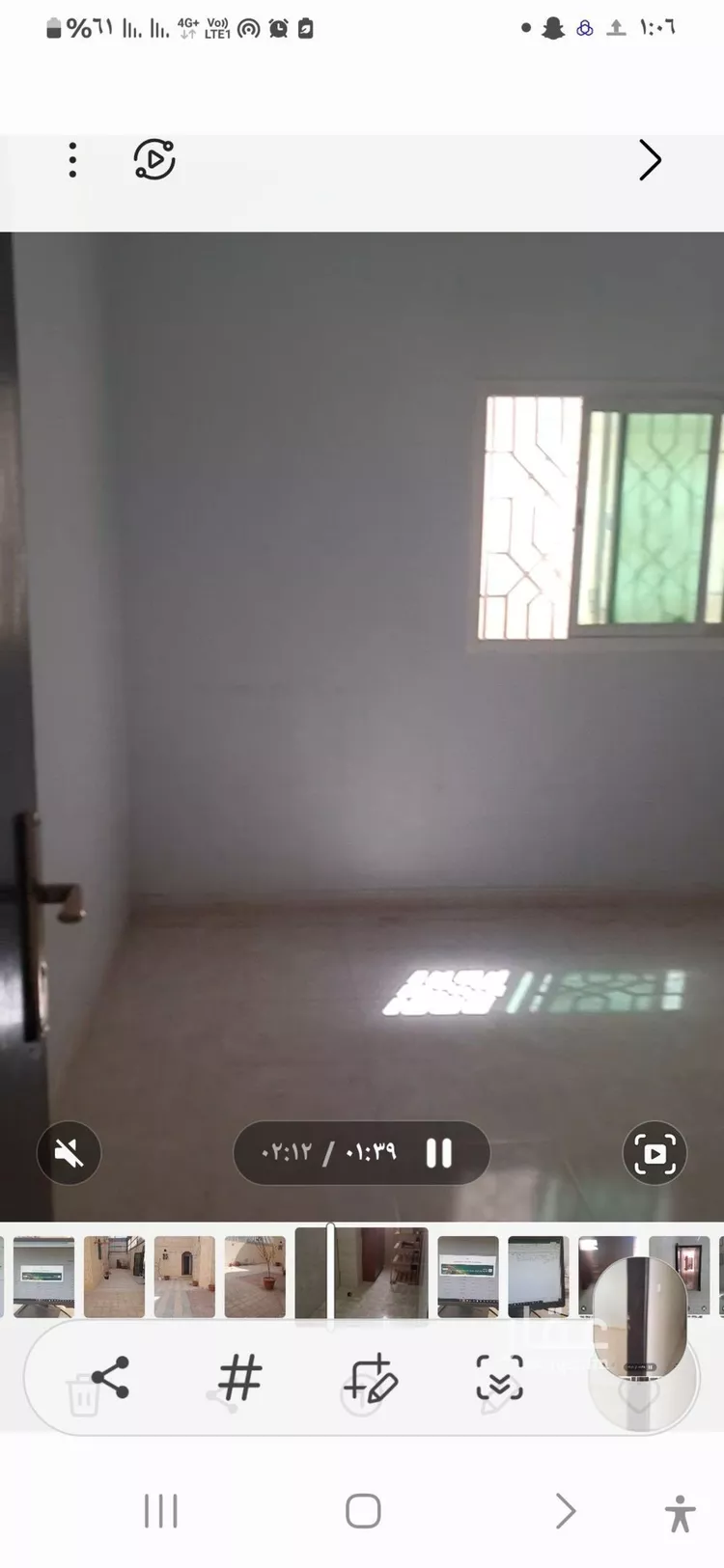The width and height of the screenshot is (724, 1568).
Task: Go to the home screen
Action: tap(363, 1511)
